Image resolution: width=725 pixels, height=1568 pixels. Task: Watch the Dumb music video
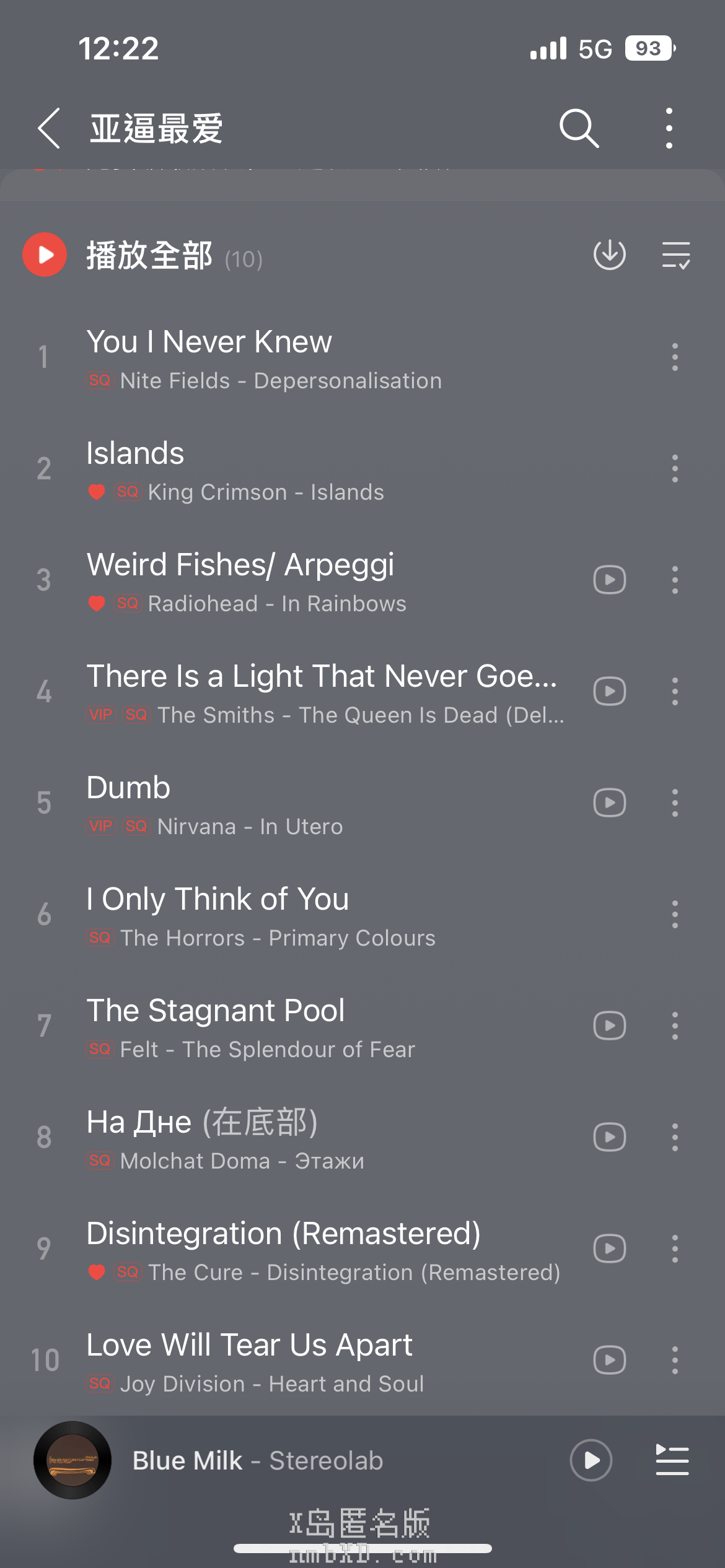click(610, 803)
